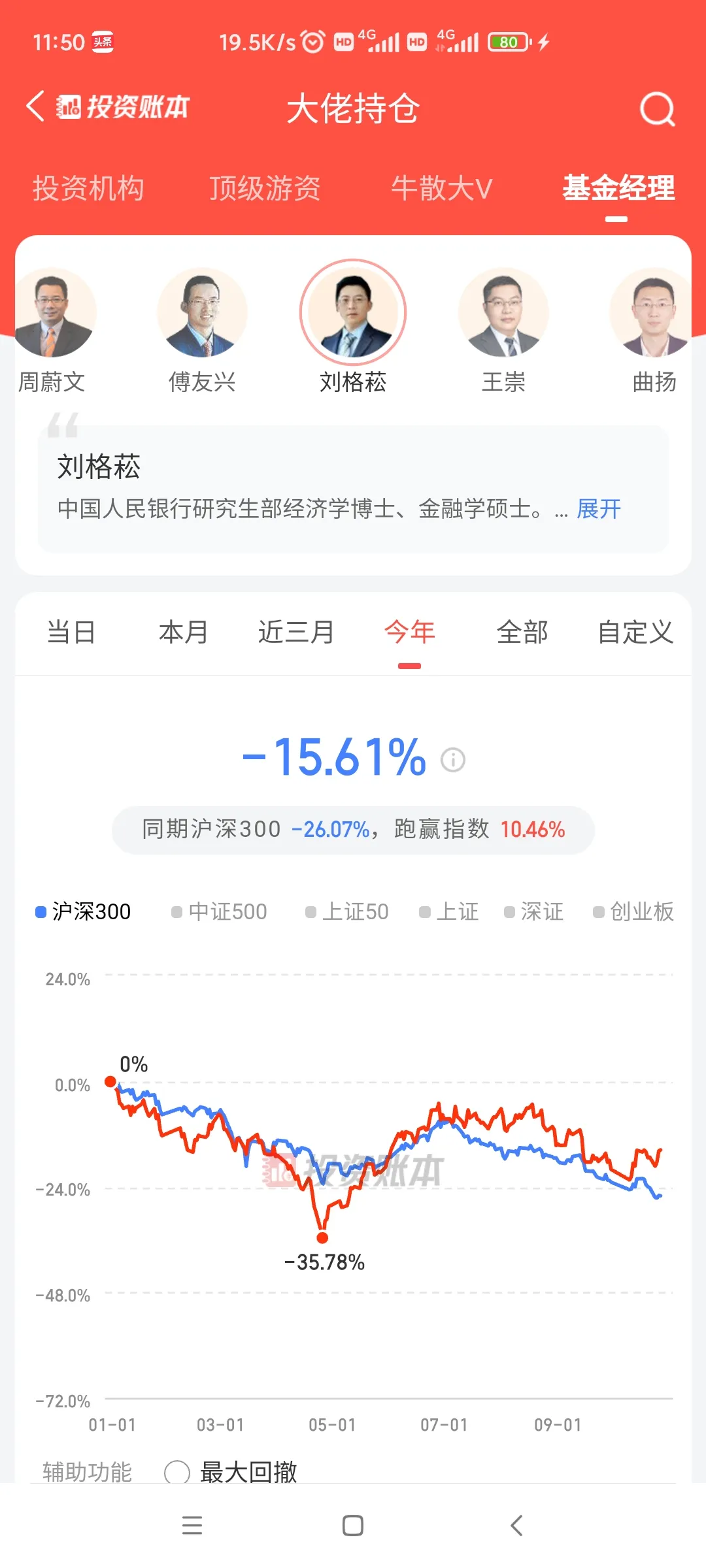Compare against the 创业板 index

(x=633, y=911)
